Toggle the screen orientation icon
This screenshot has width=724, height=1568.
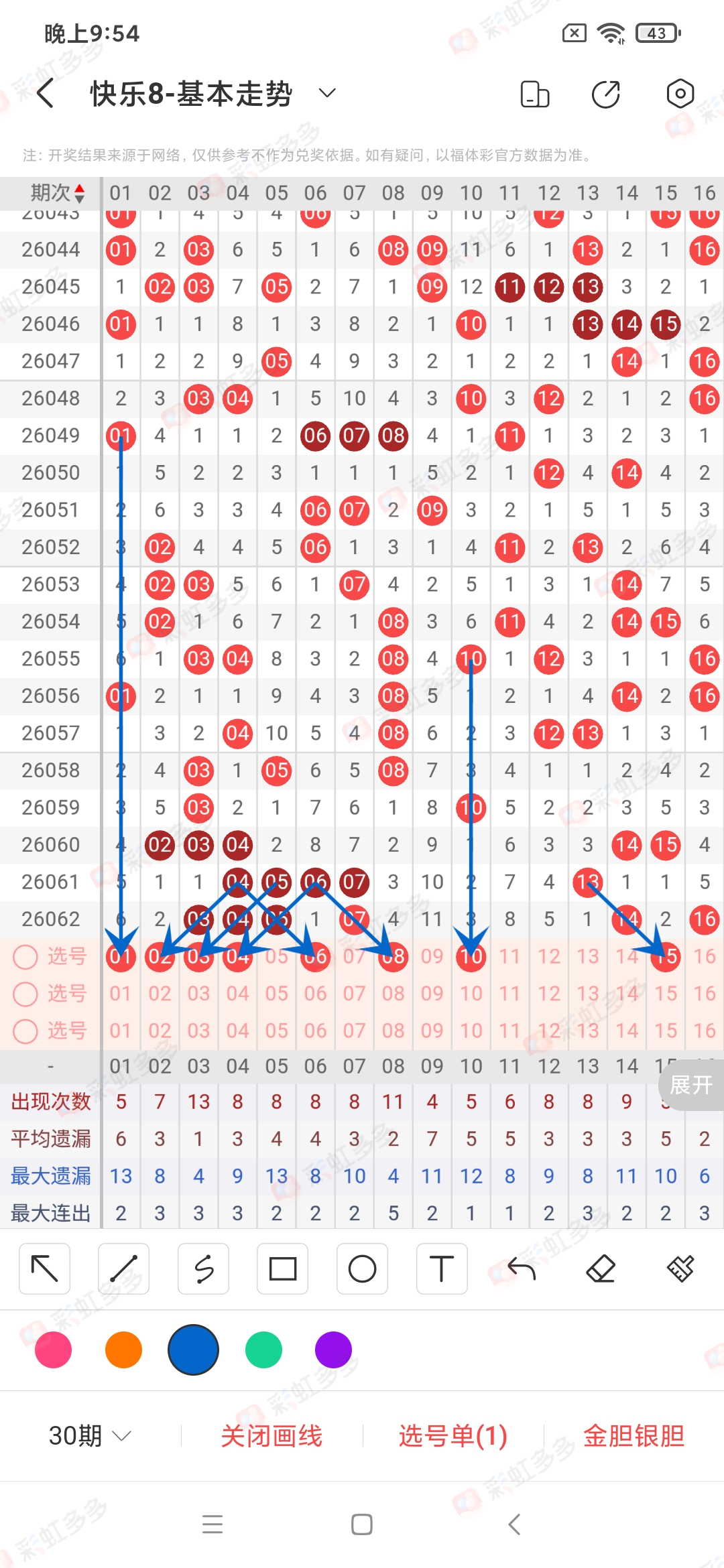pyautogui.click(x=534, y=94)
